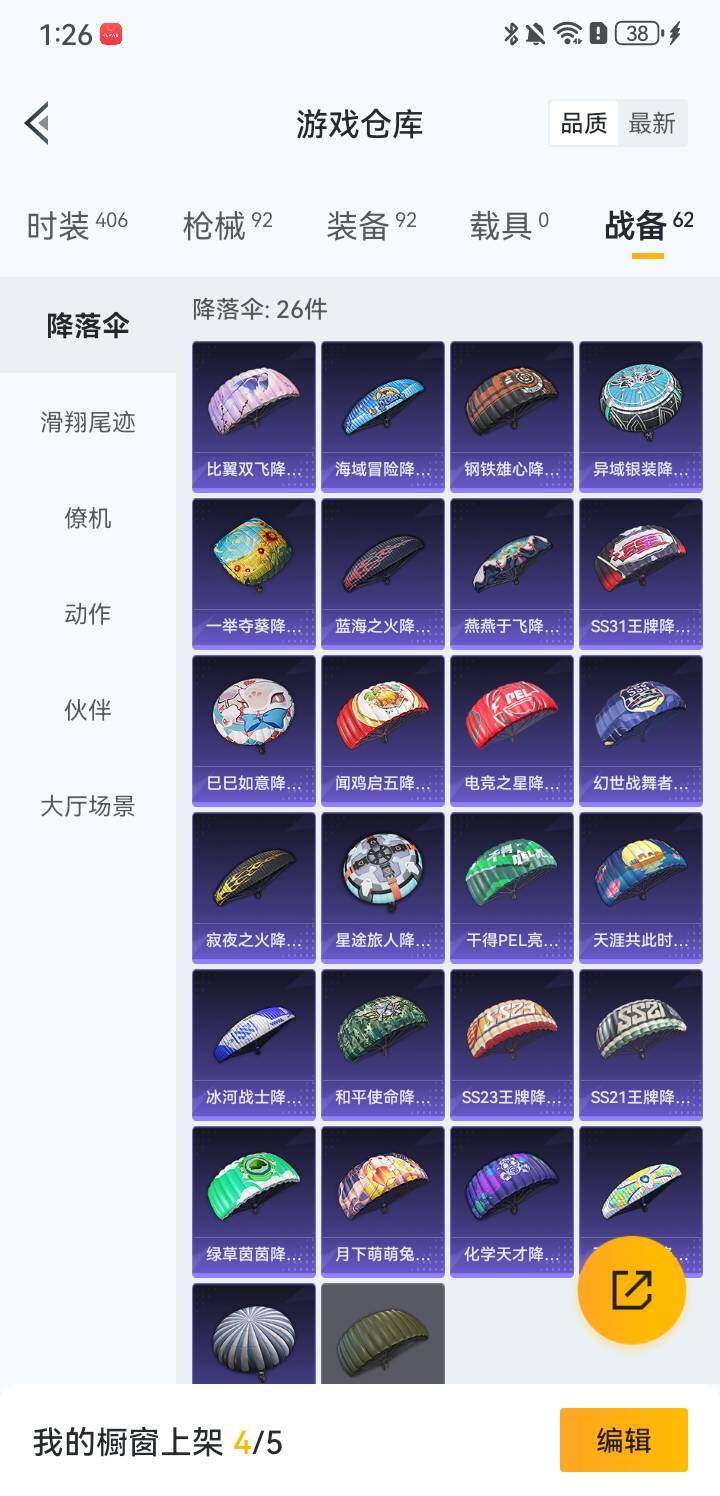720x1496 pixels.
Task: Go back using the top-left arrow
Action: [38, 124]
